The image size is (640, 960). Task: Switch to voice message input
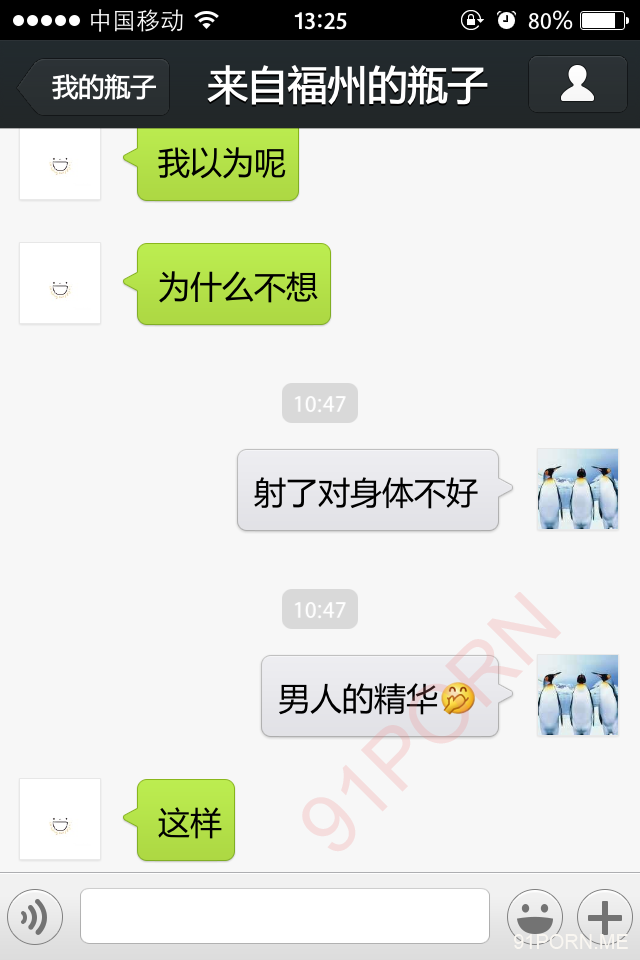click(35, 916)
